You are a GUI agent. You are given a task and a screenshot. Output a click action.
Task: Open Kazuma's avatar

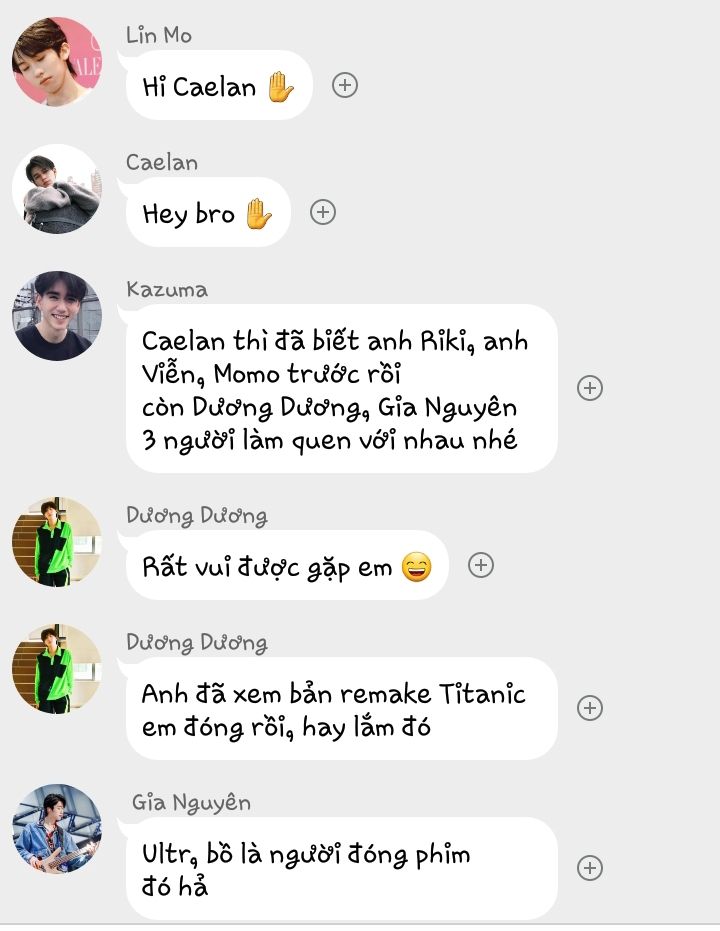click(57, 316)
